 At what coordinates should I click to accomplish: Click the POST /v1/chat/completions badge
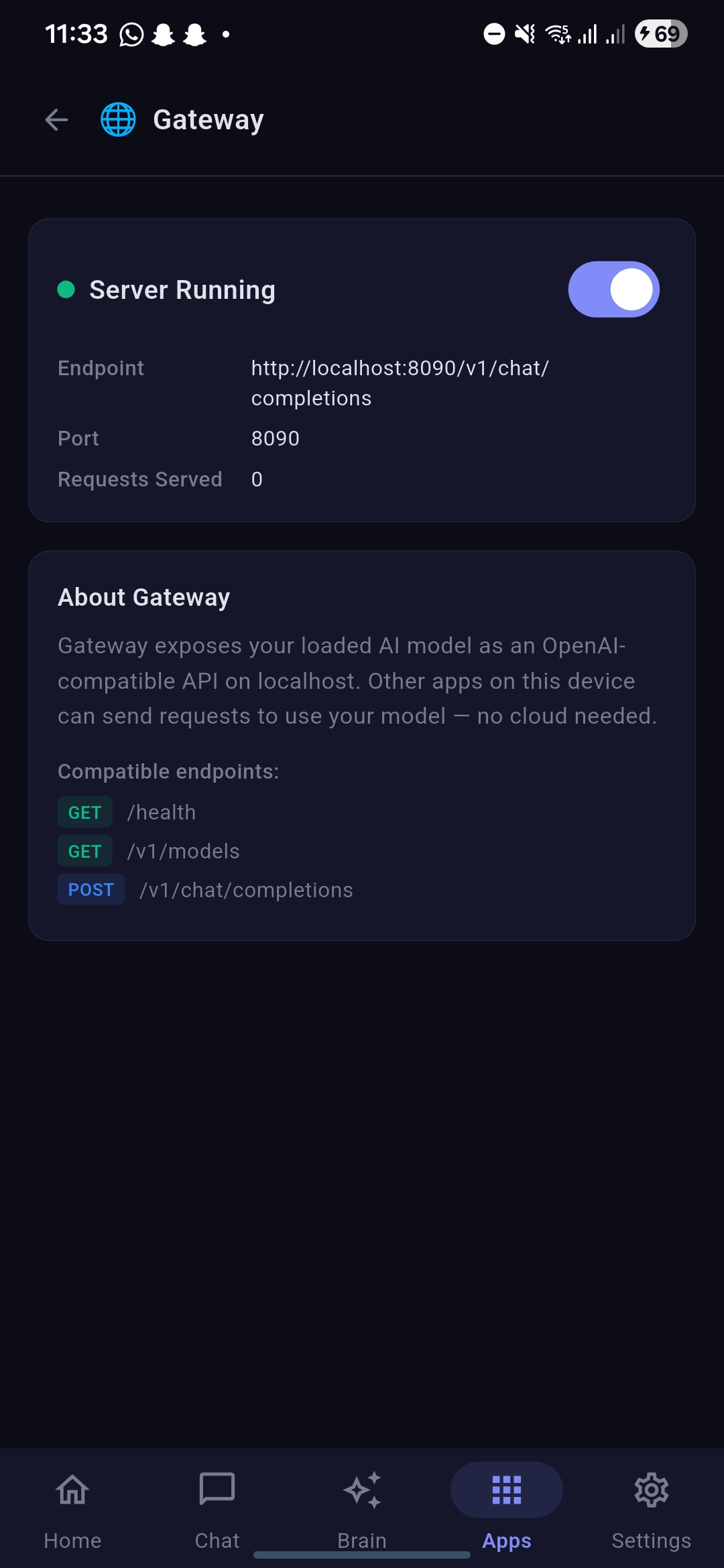tap(90, 889)
